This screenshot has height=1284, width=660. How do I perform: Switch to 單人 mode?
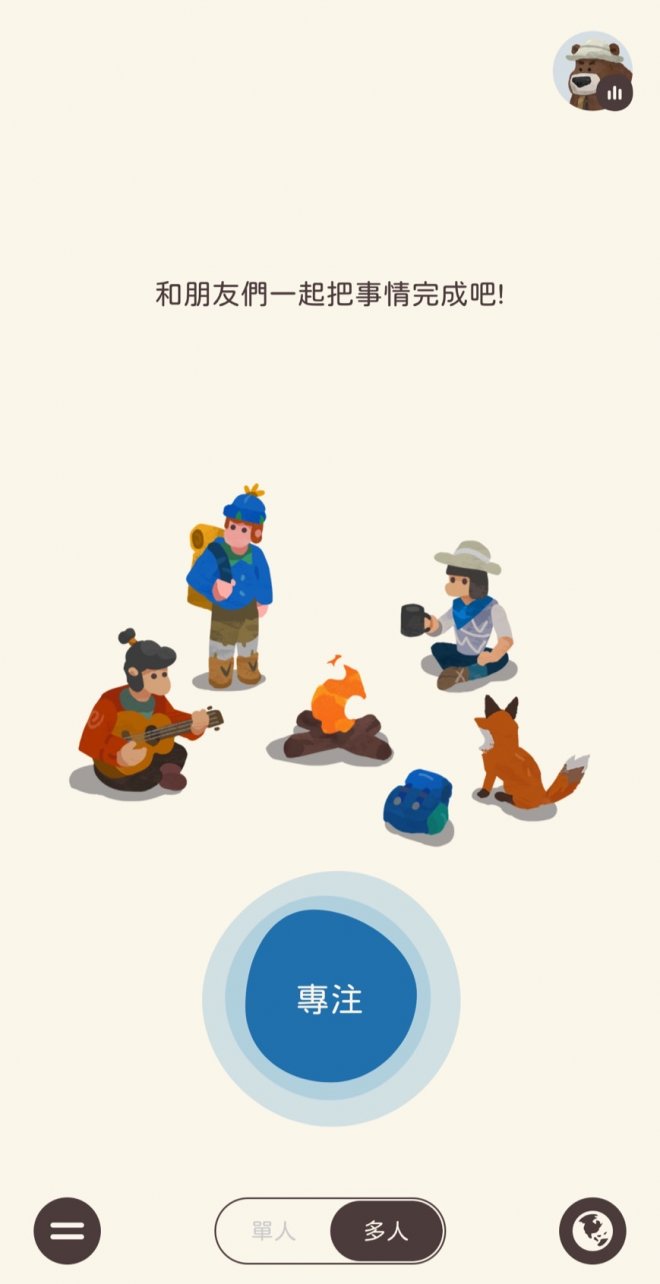click(x=273, y=1231)
